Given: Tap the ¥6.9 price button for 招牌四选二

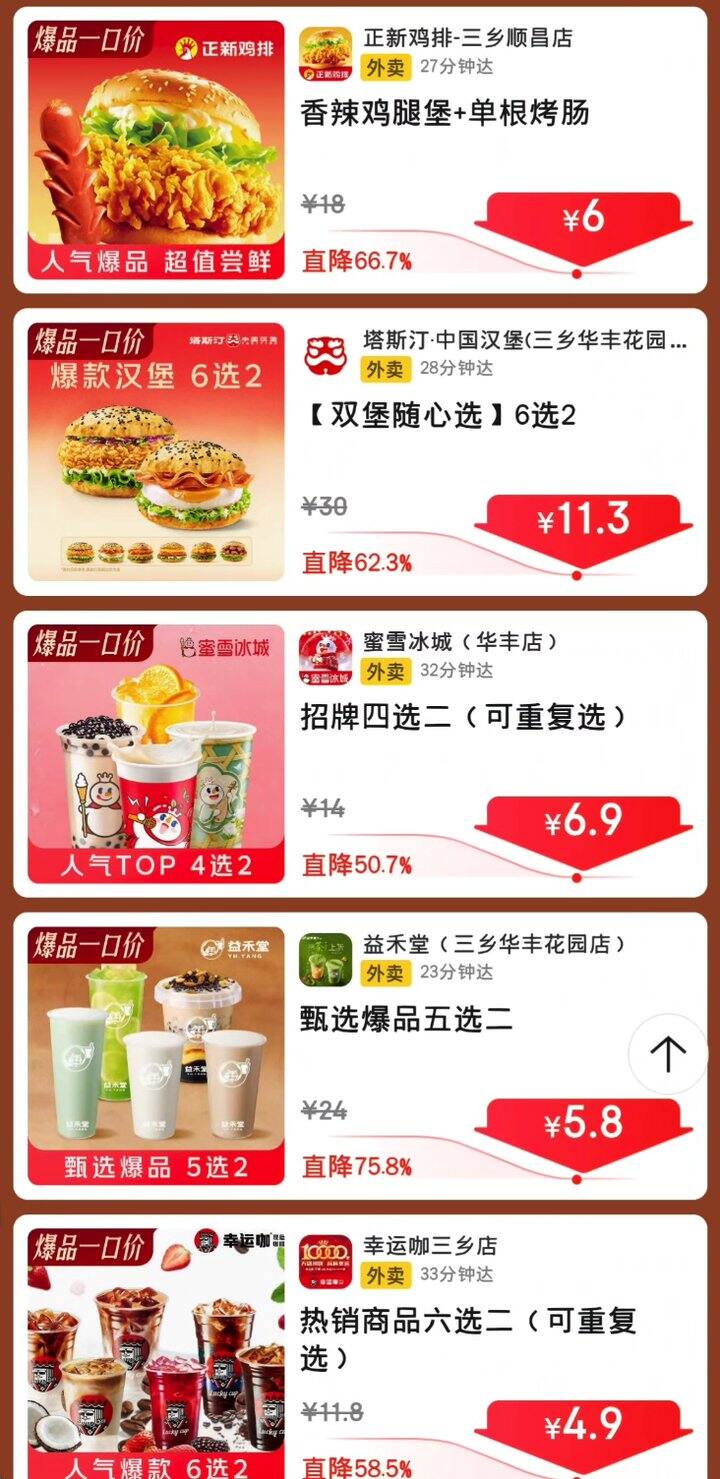Looking at the screenshot, I should coord(582,823).
